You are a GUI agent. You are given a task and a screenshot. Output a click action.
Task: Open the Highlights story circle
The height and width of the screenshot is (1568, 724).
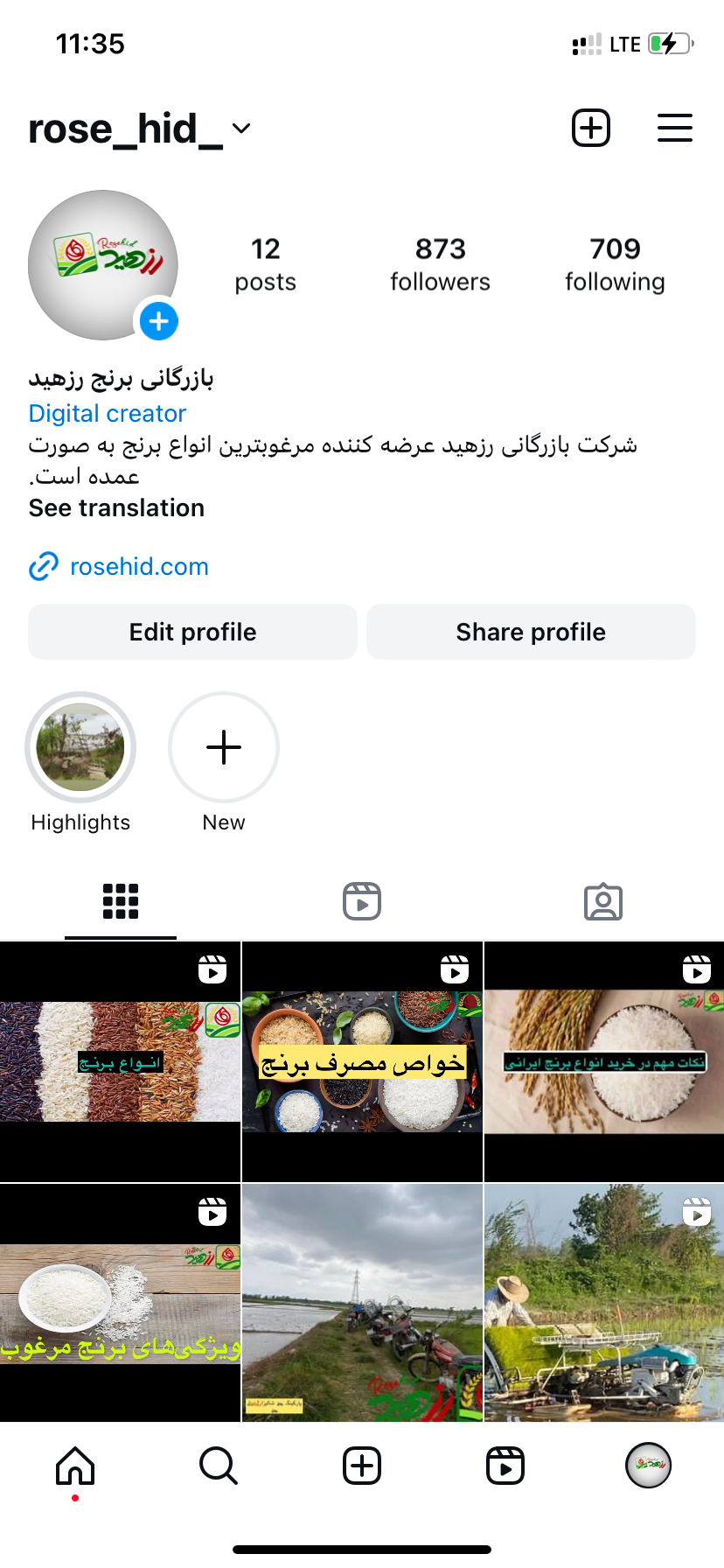point(80,748)
